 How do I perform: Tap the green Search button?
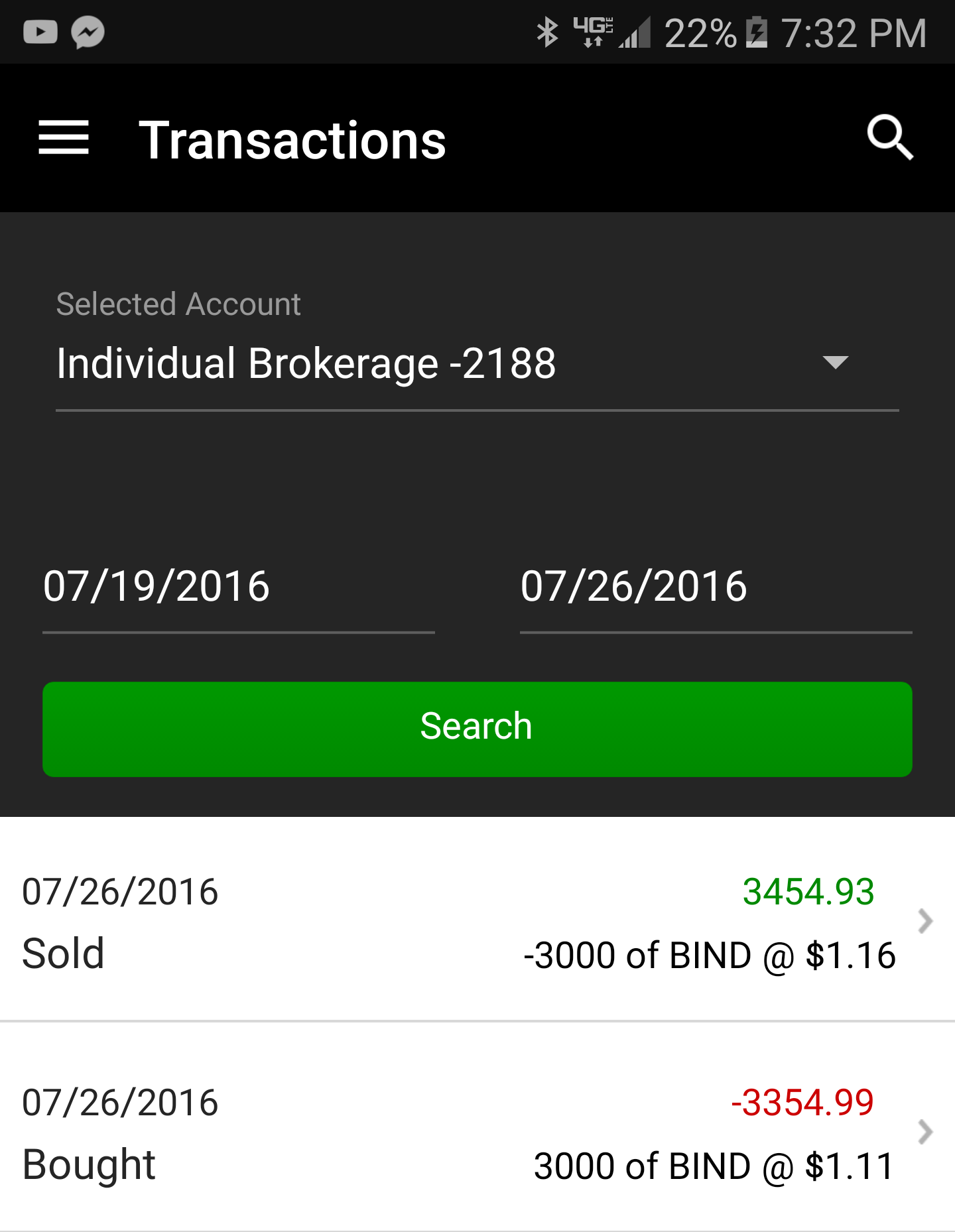(x=477, y=728)
